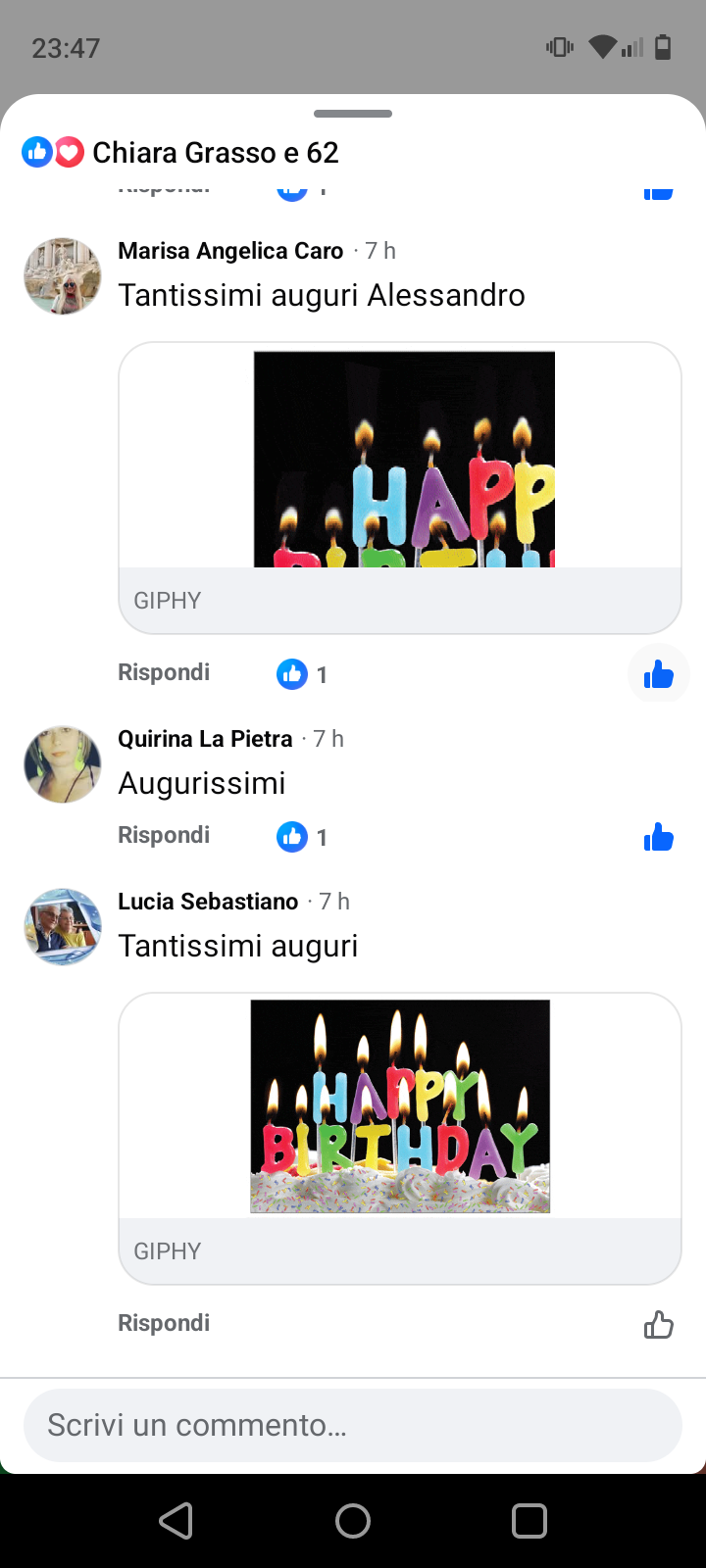Like Lucia Sebastiano's comment
This screenshot has width=706, height=1568.
pos(658,1325)
